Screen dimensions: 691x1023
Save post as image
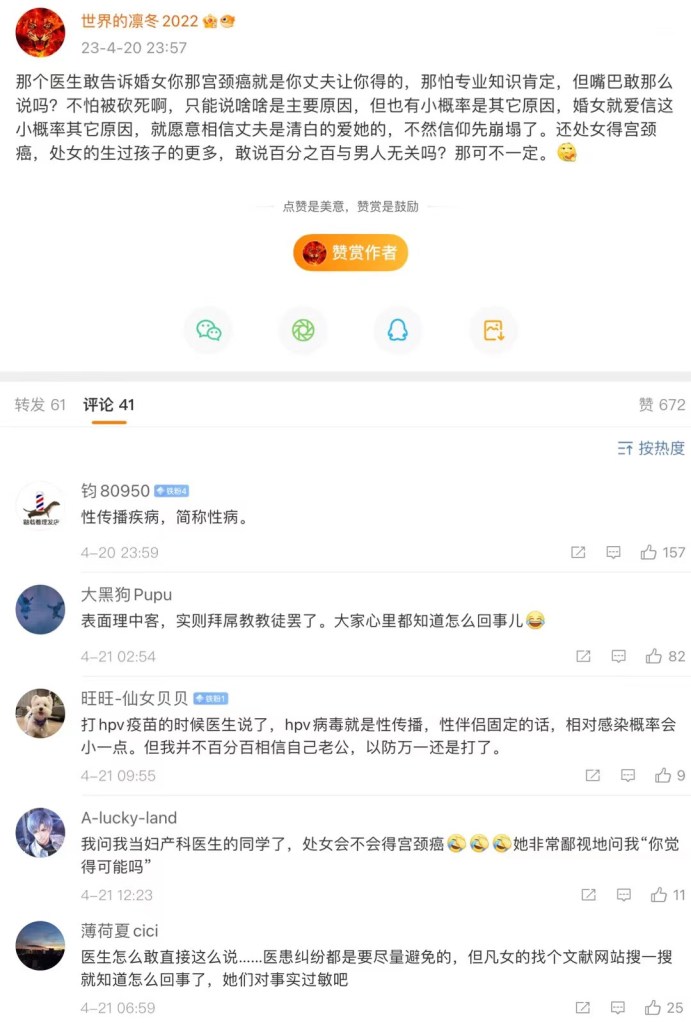(493, 331)
